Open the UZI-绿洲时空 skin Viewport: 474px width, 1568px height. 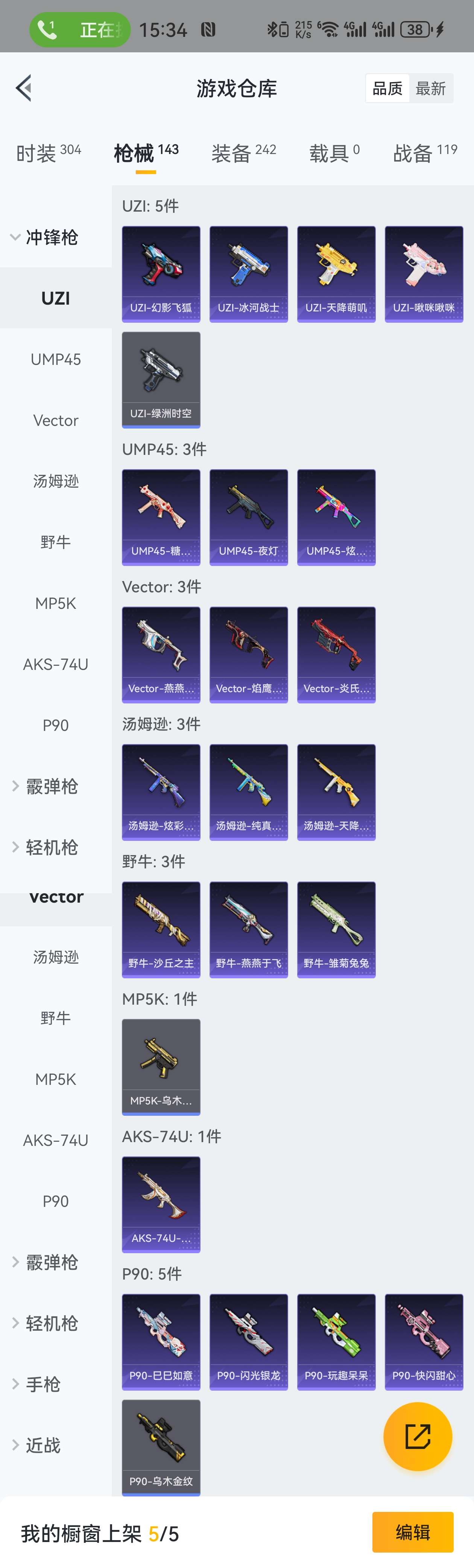pyautogui.click(x=161, y=379)
